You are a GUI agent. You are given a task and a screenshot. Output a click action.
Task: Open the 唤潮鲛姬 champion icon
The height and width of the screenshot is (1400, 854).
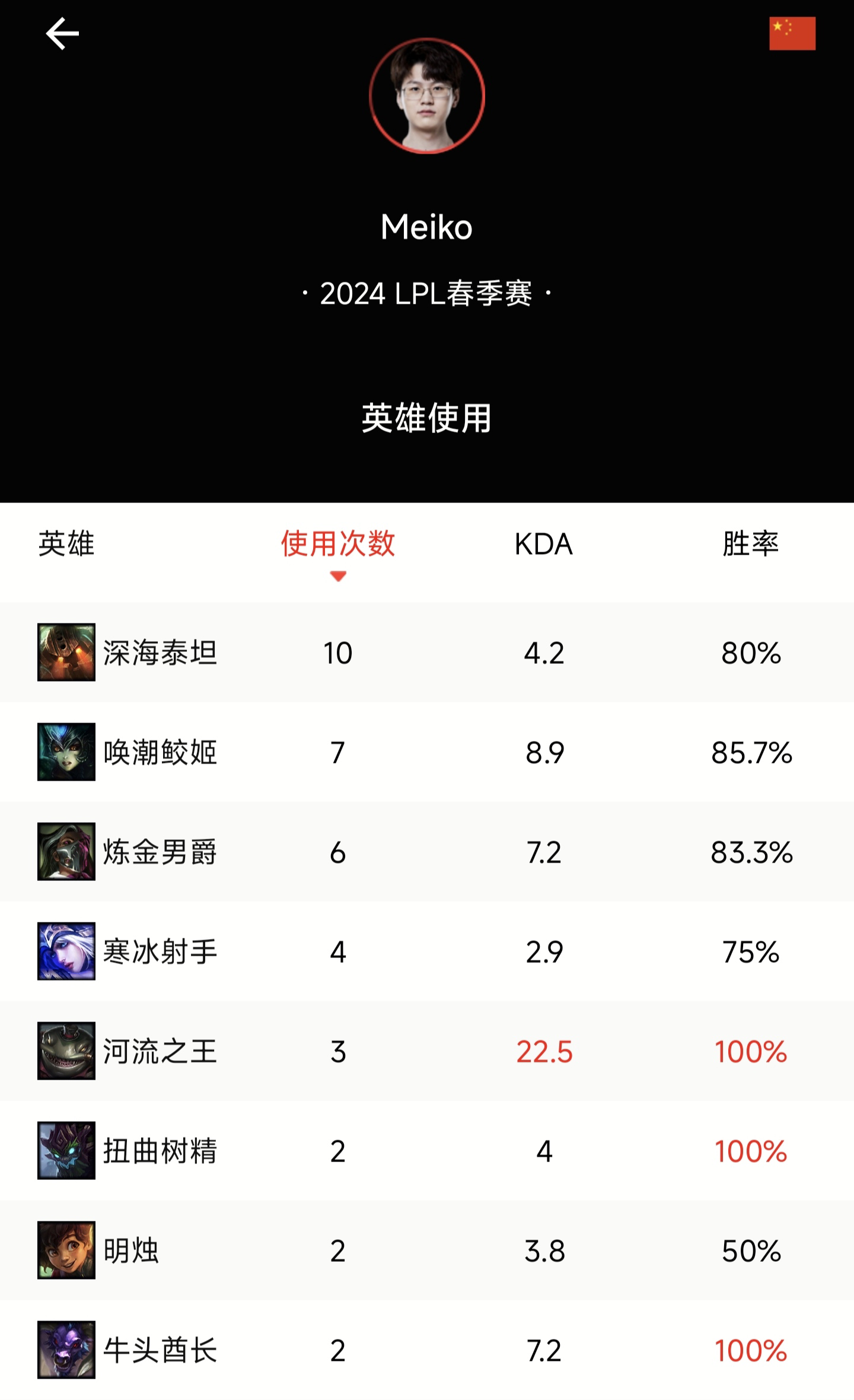65,752
